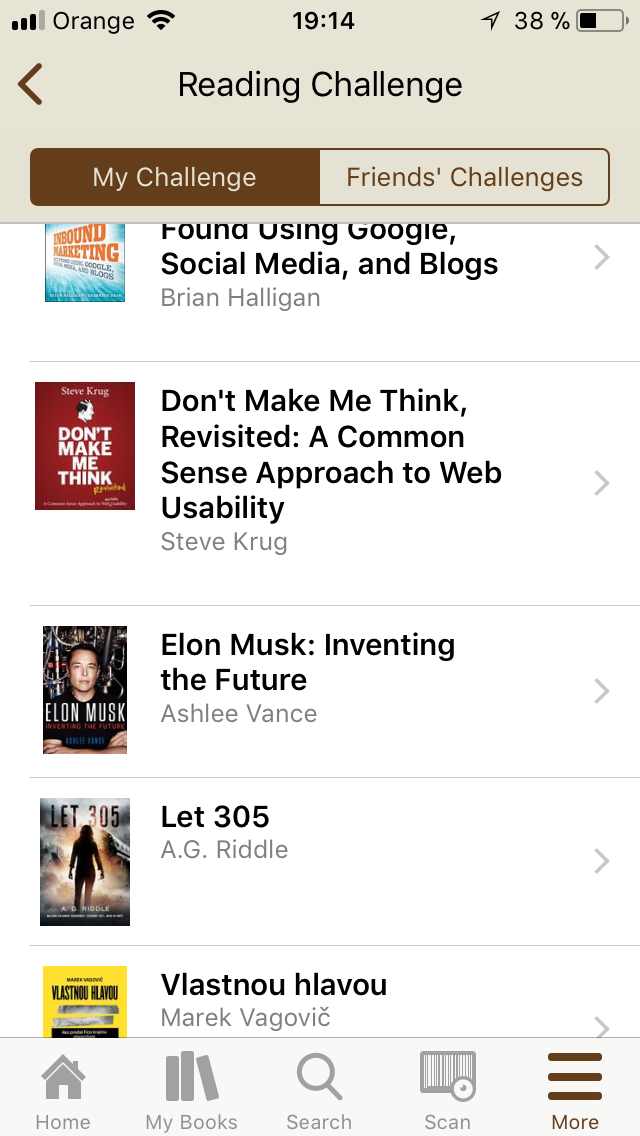Open the book Let 305
This screenshot has width=640, height=1136.
tap(320, 861)
